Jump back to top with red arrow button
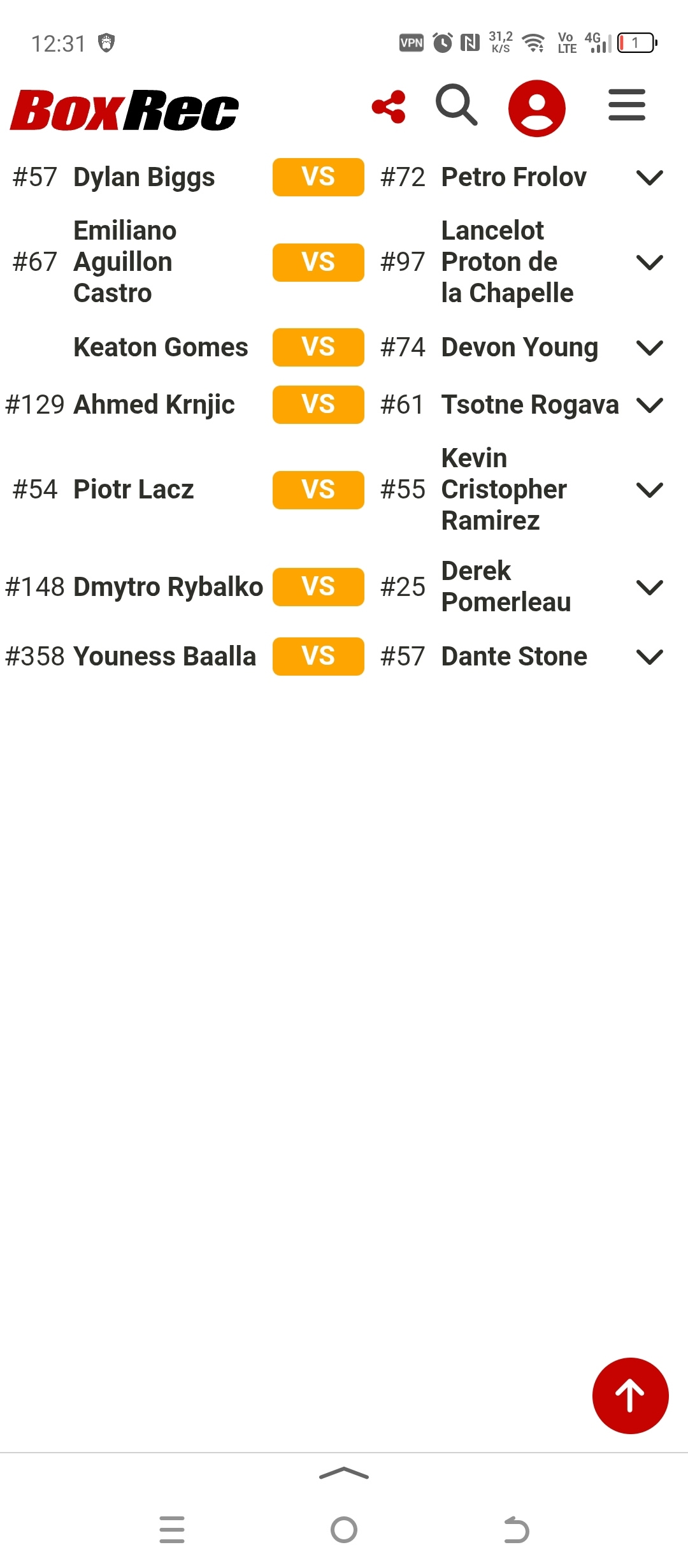This screenshot has height=1568, width=688. [631, 1396]
